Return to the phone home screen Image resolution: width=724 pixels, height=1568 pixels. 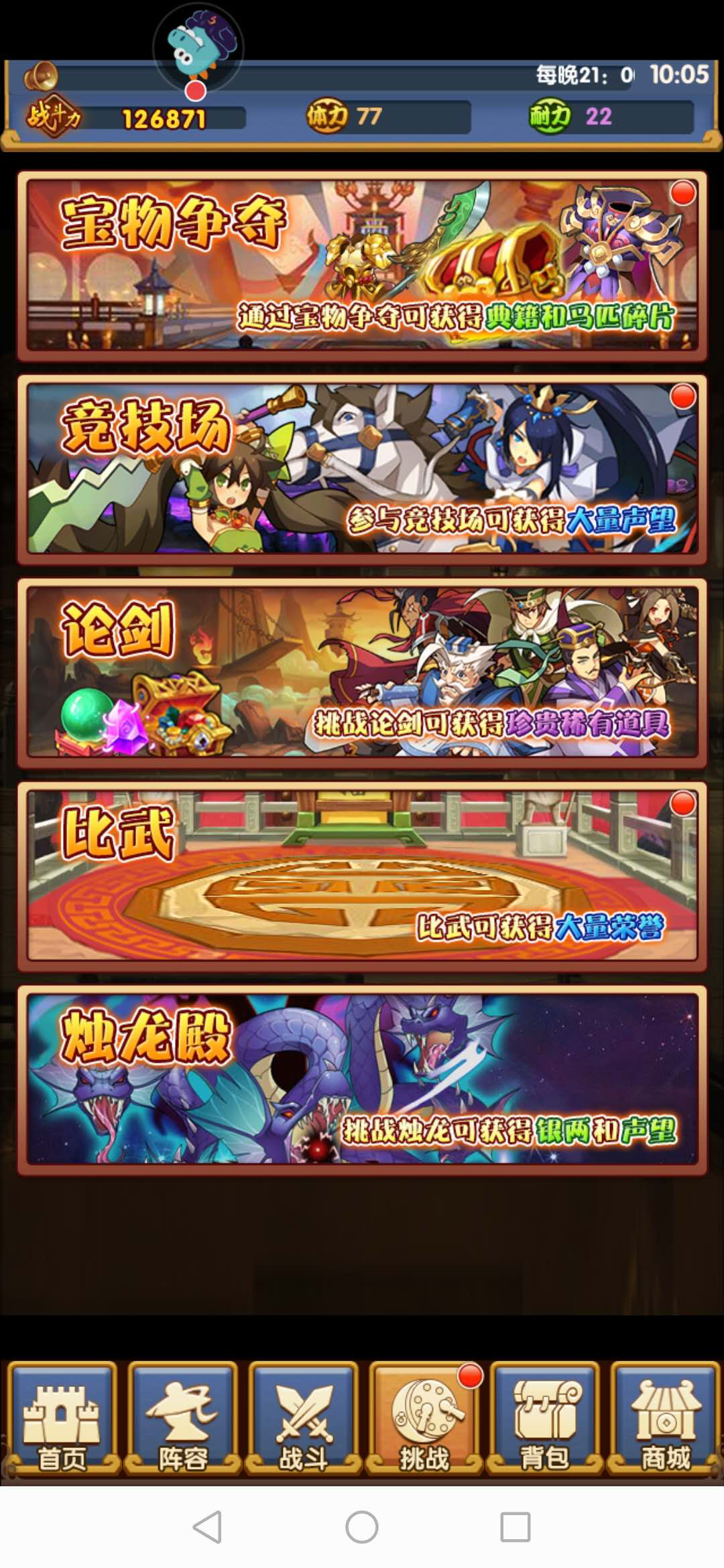click(362, 1528)
